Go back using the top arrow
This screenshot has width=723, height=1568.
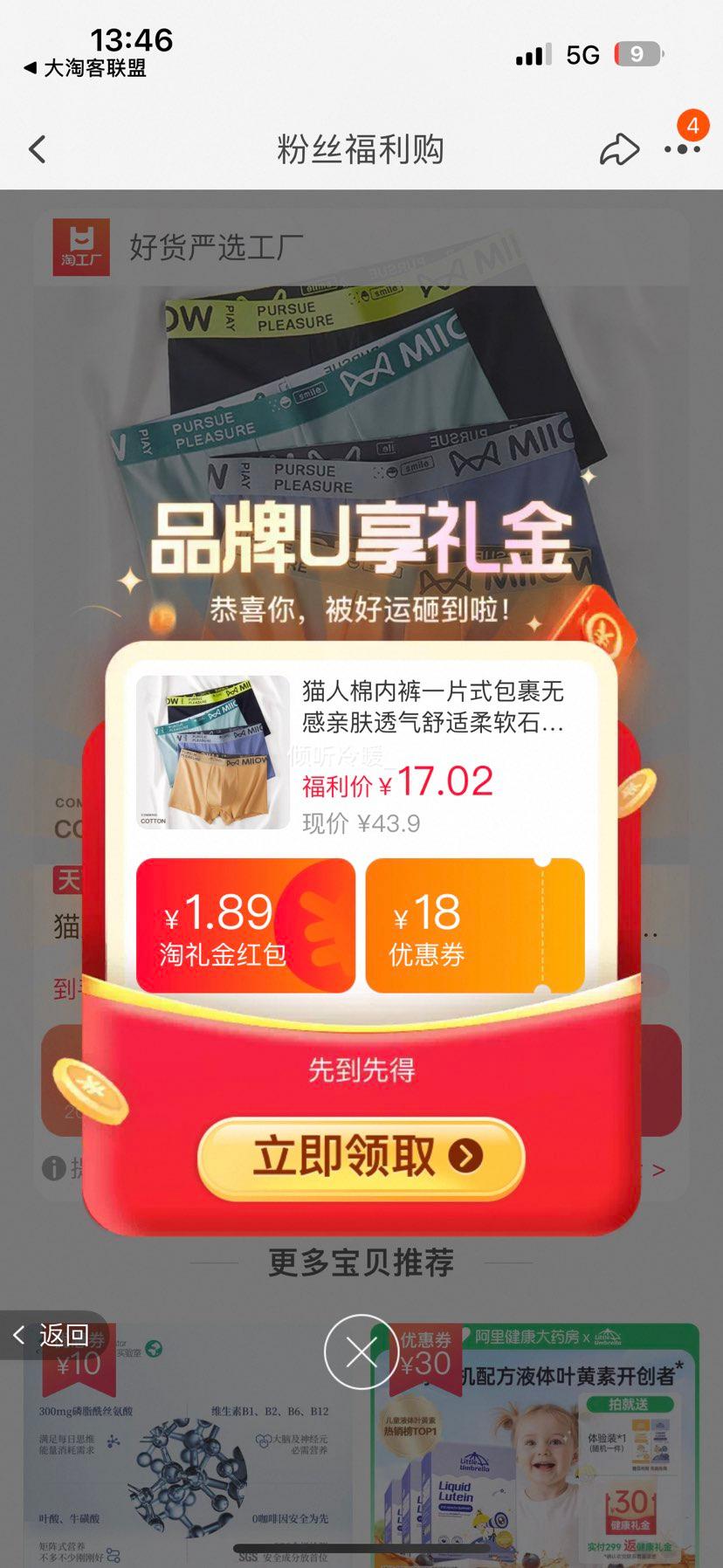38,149
